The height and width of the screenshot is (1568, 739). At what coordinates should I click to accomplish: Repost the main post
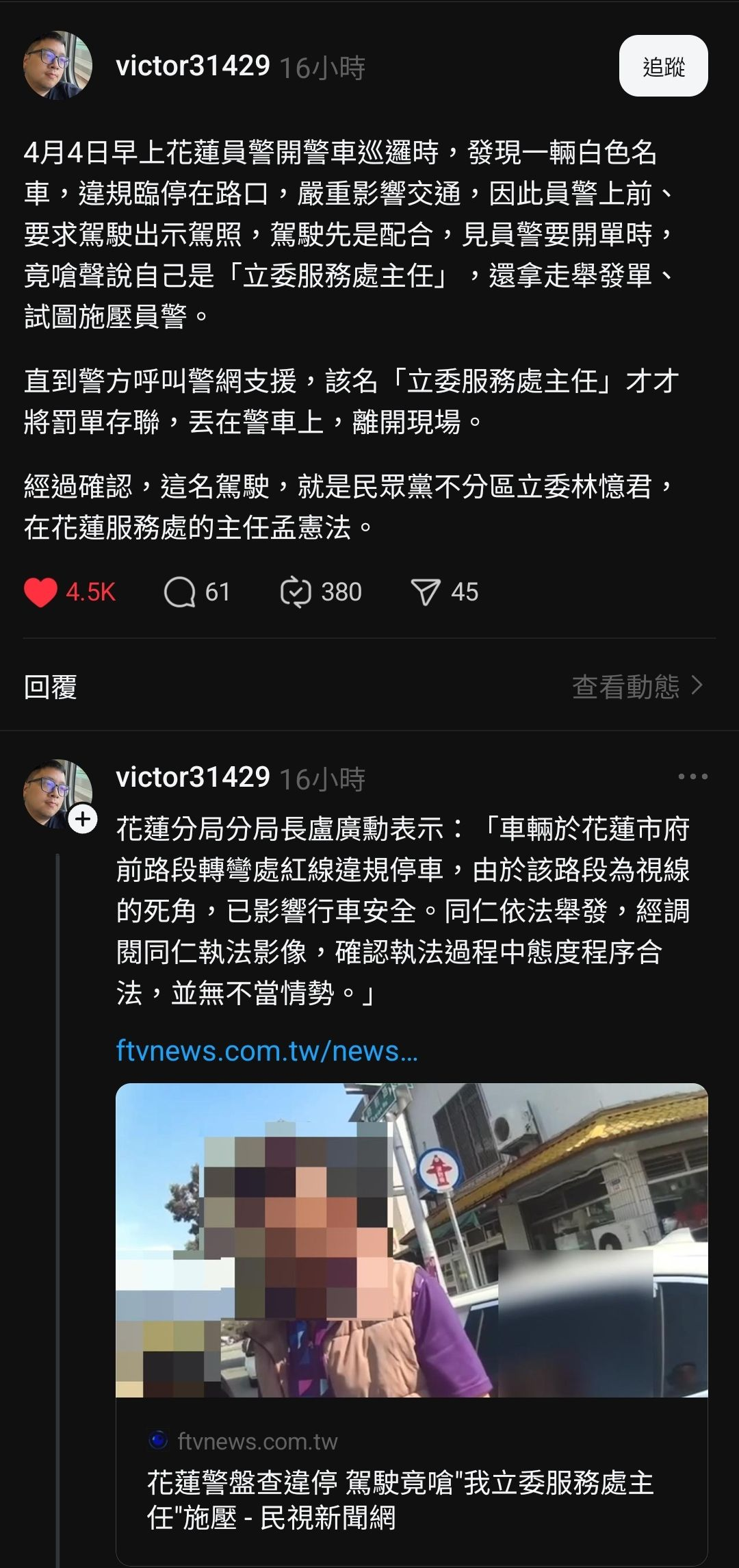(x=296, y=592)
